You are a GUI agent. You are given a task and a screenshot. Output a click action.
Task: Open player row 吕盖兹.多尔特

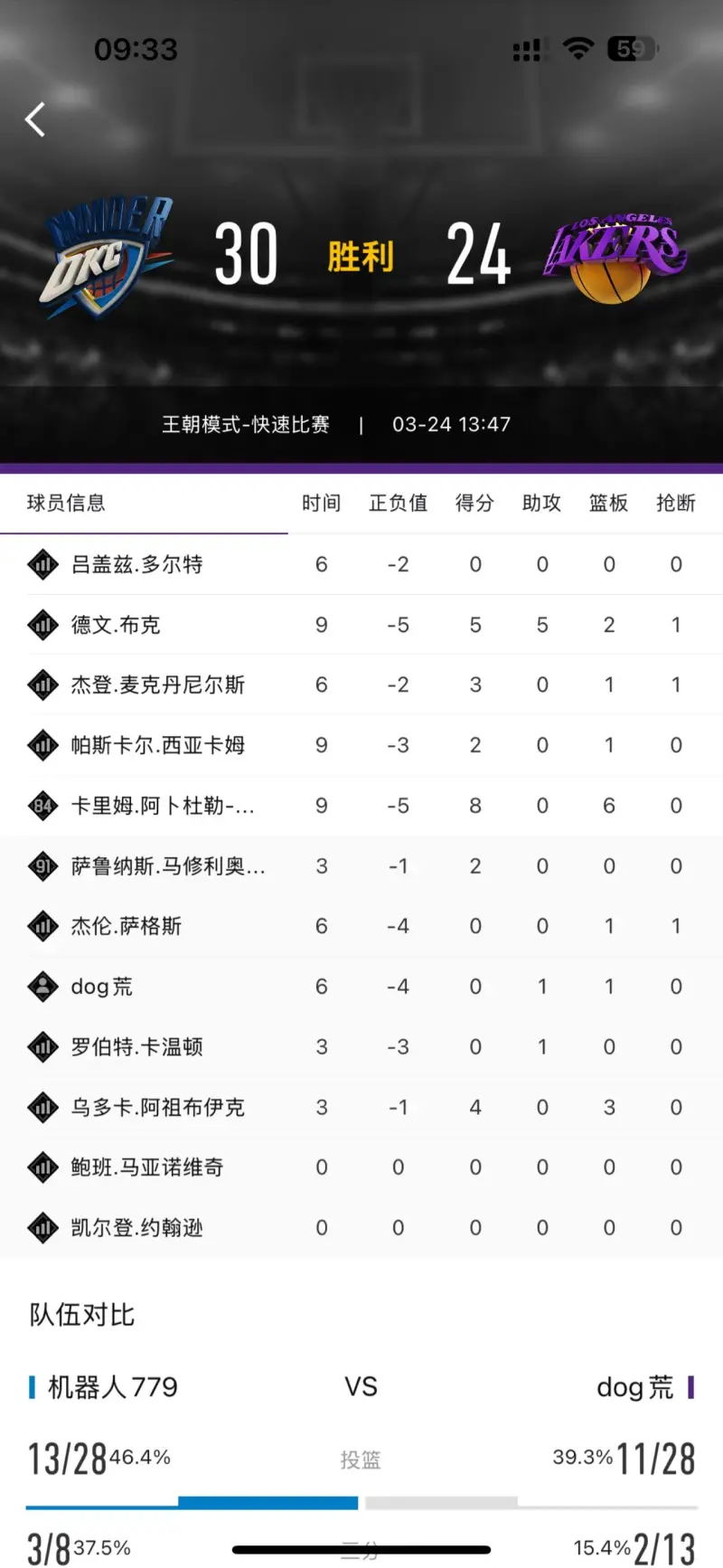click(x=361, y=564)
